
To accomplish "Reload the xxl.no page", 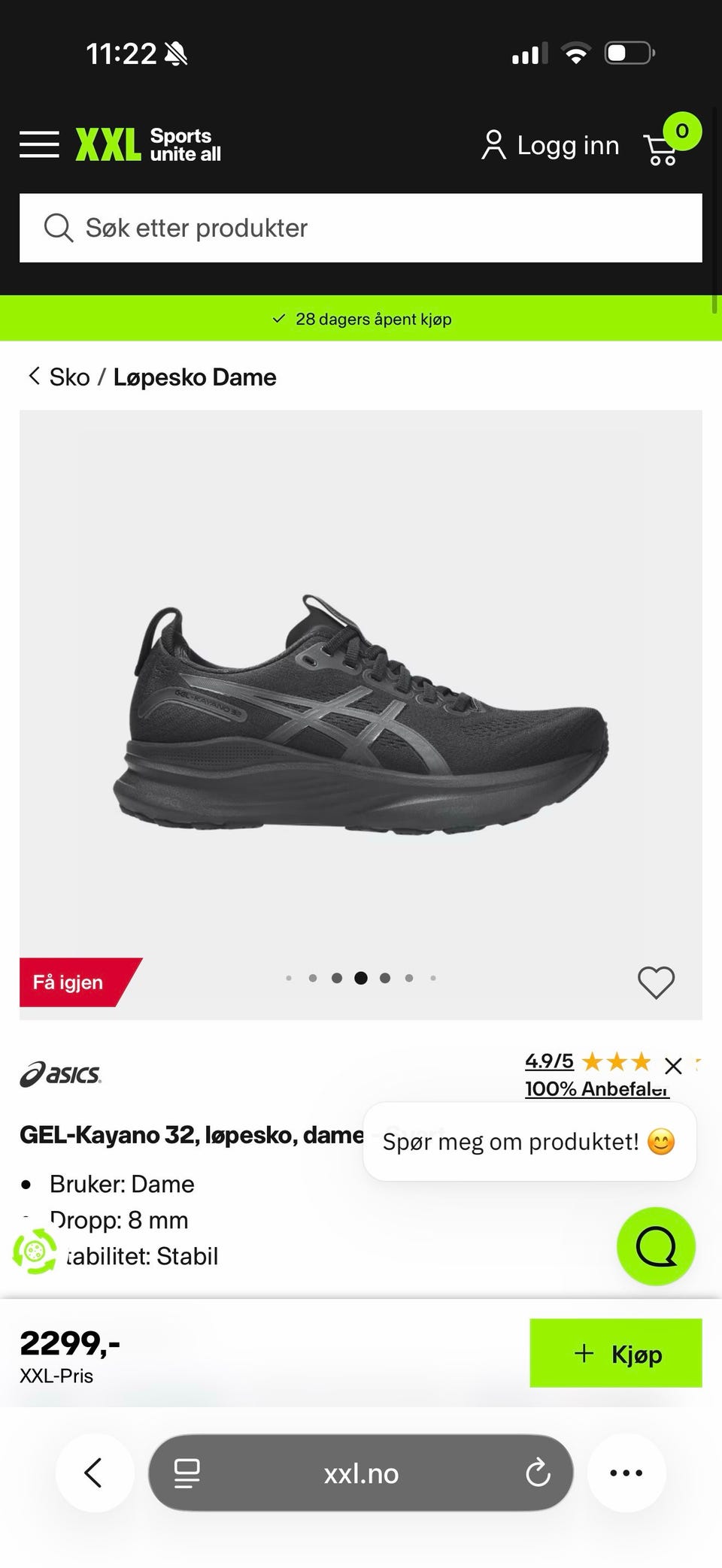I will [538, 1473].
